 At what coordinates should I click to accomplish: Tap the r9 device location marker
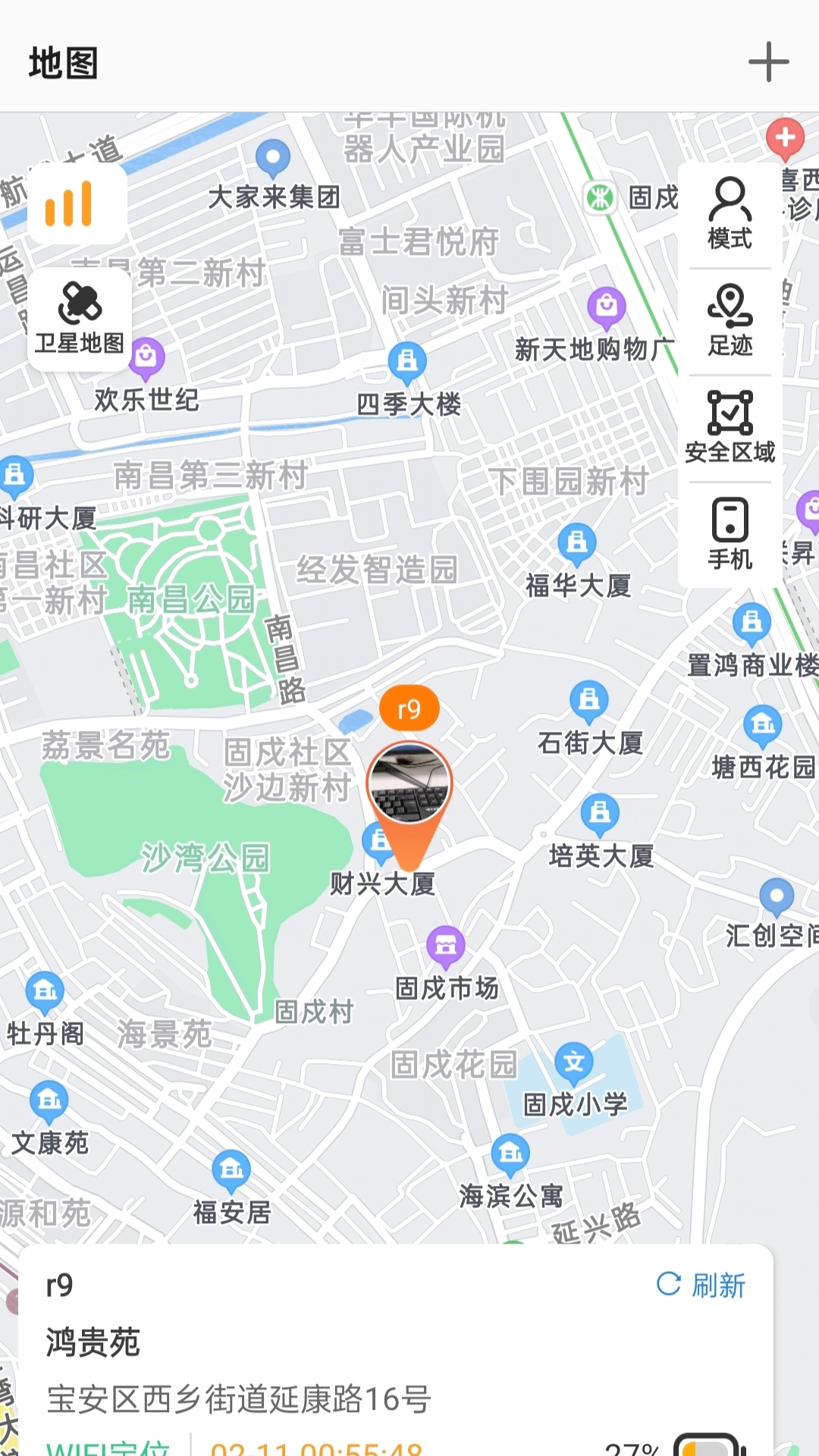pyautogui.click(x=409, y=784)
